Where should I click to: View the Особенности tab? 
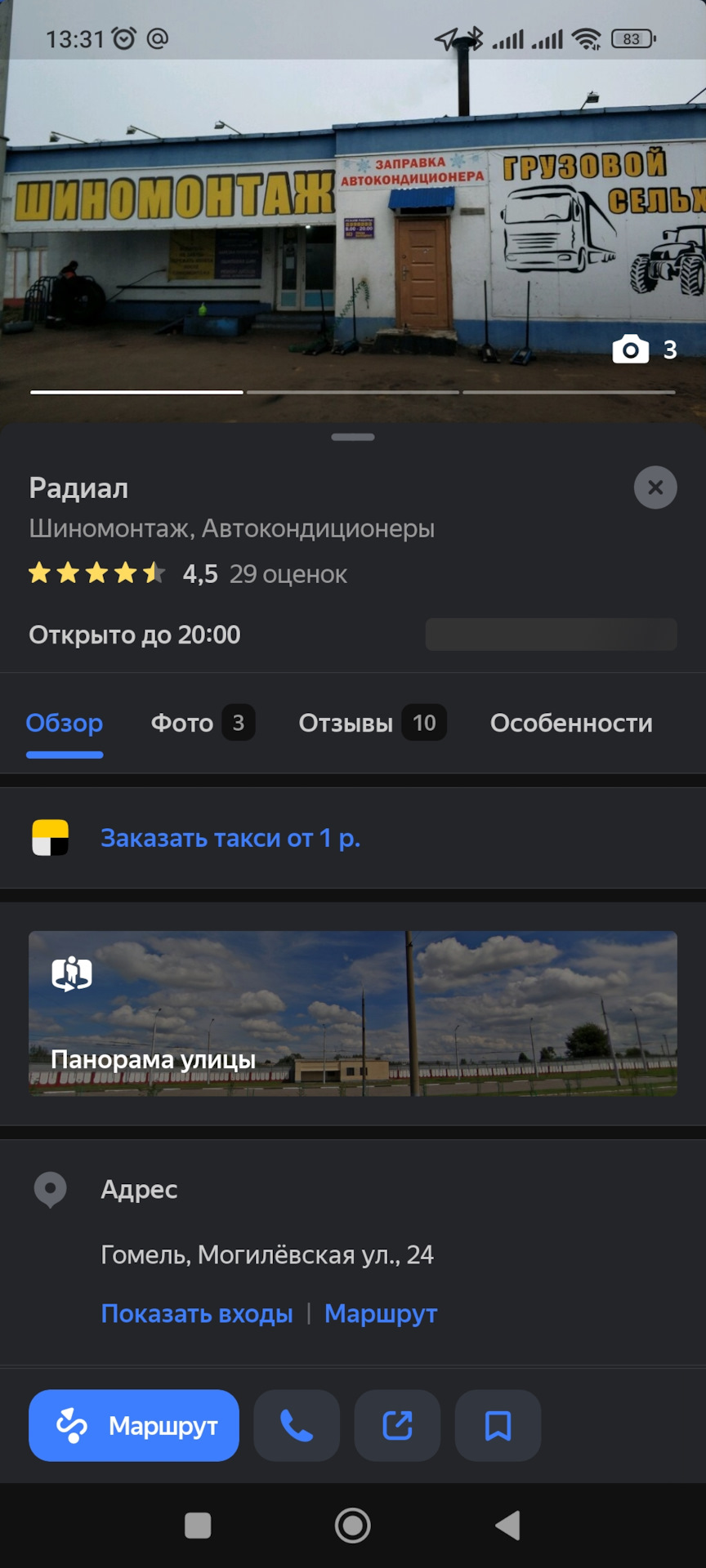point(571,723)
